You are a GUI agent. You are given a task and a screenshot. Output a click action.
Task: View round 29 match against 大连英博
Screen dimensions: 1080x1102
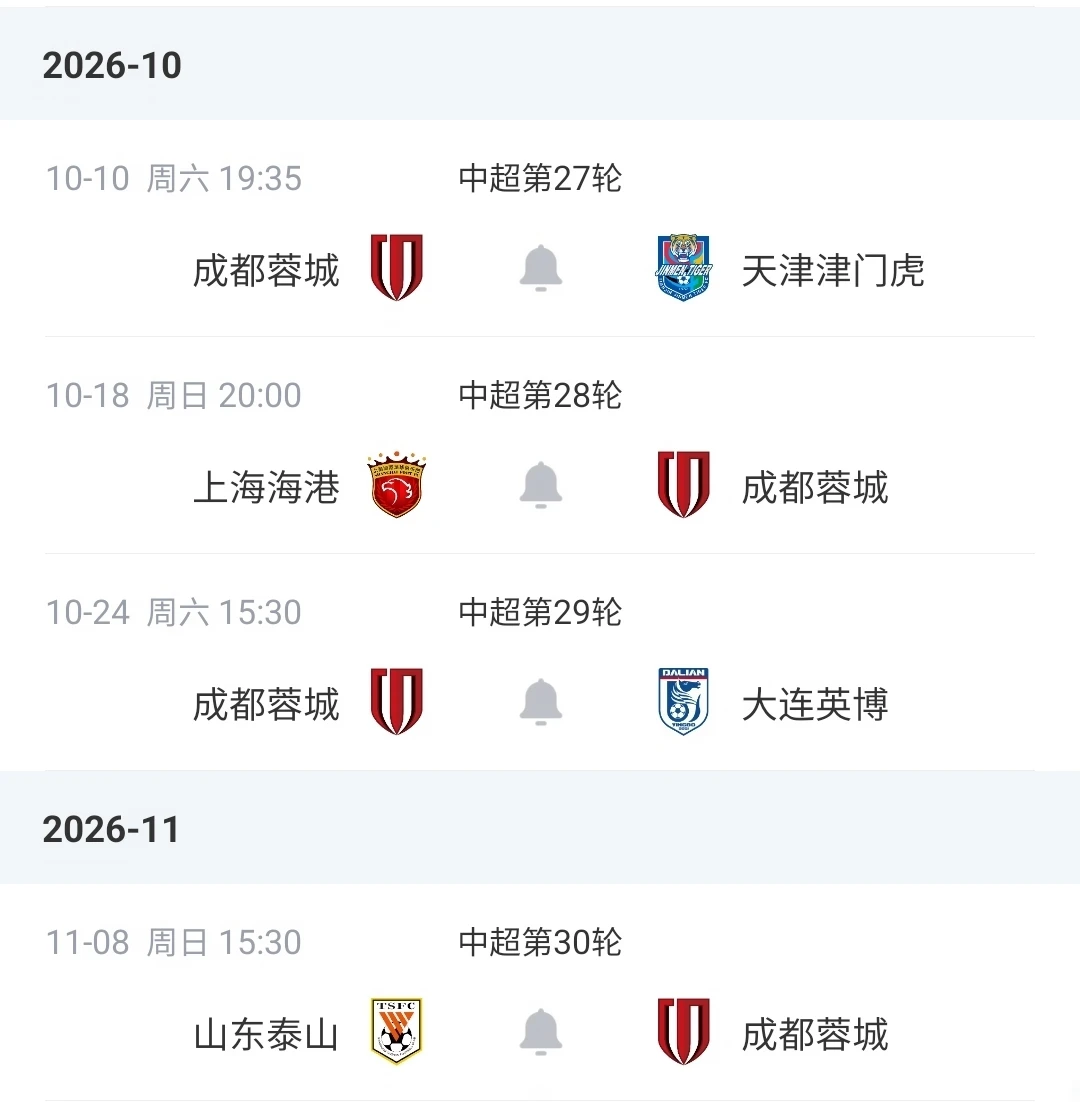540,663
